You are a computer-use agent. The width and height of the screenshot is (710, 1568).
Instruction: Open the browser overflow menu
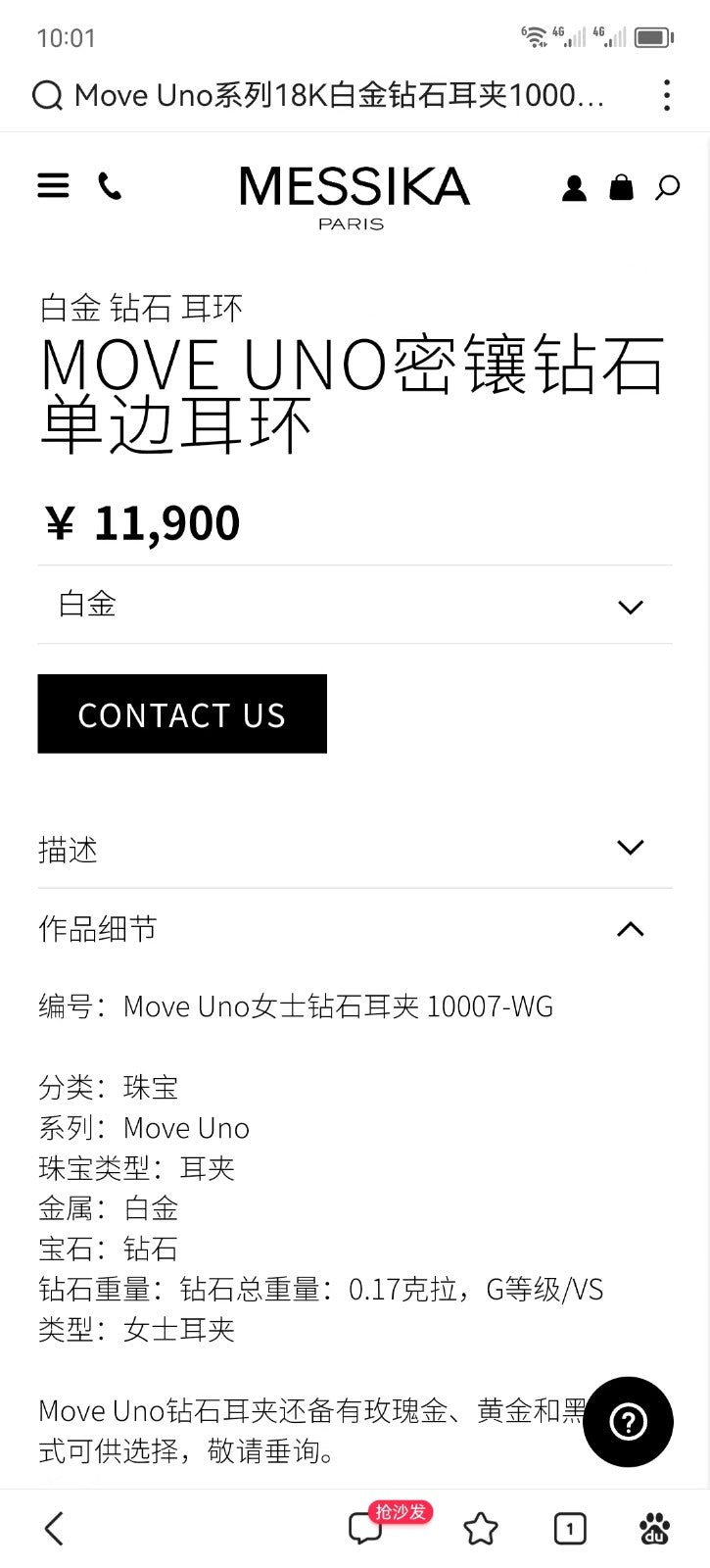pyautogui.click(x=667, y=95)
